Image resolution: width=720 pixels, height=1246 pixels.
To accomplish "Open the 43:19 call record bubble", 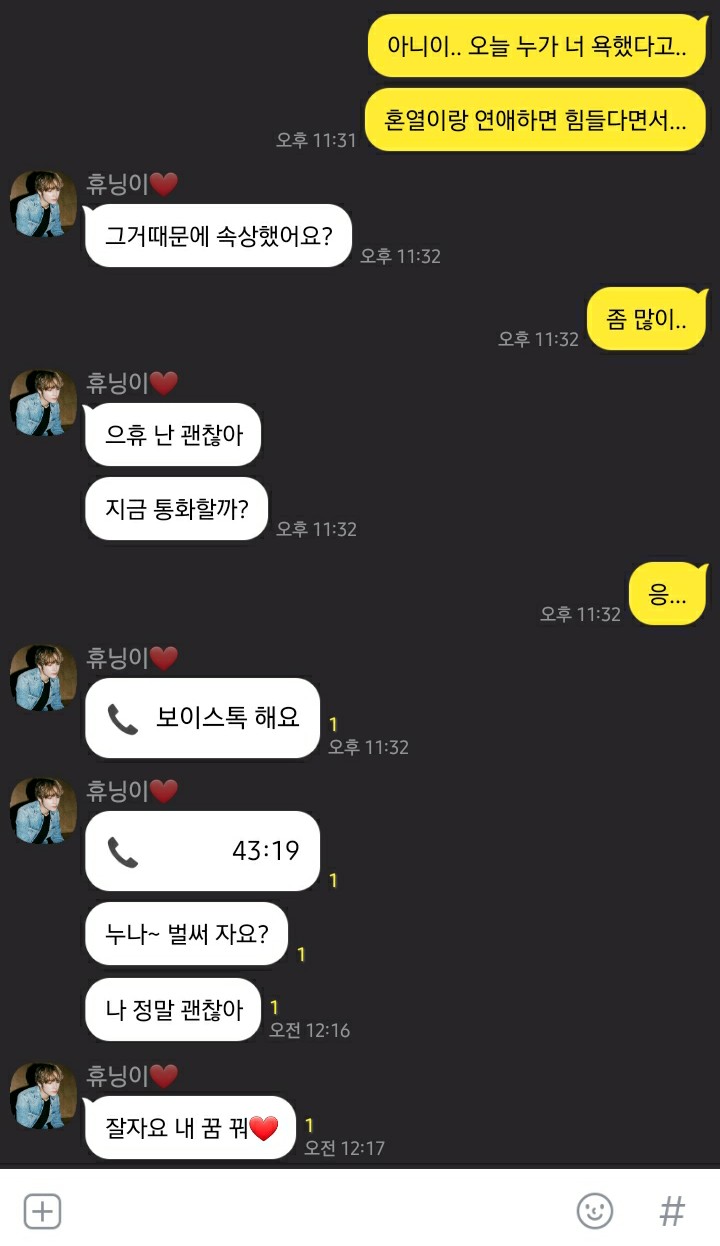I will coord(202,851).
